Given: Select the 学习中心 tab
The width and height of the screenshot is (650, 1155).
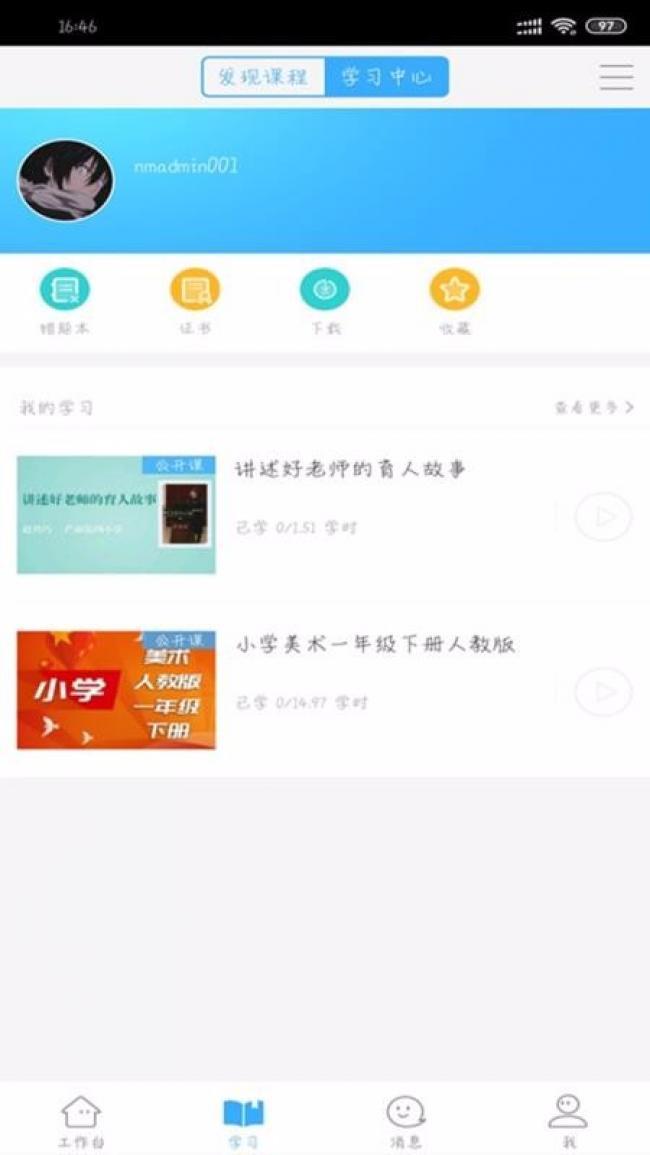Looking at the screenshot, I should [x=387, y=77].
